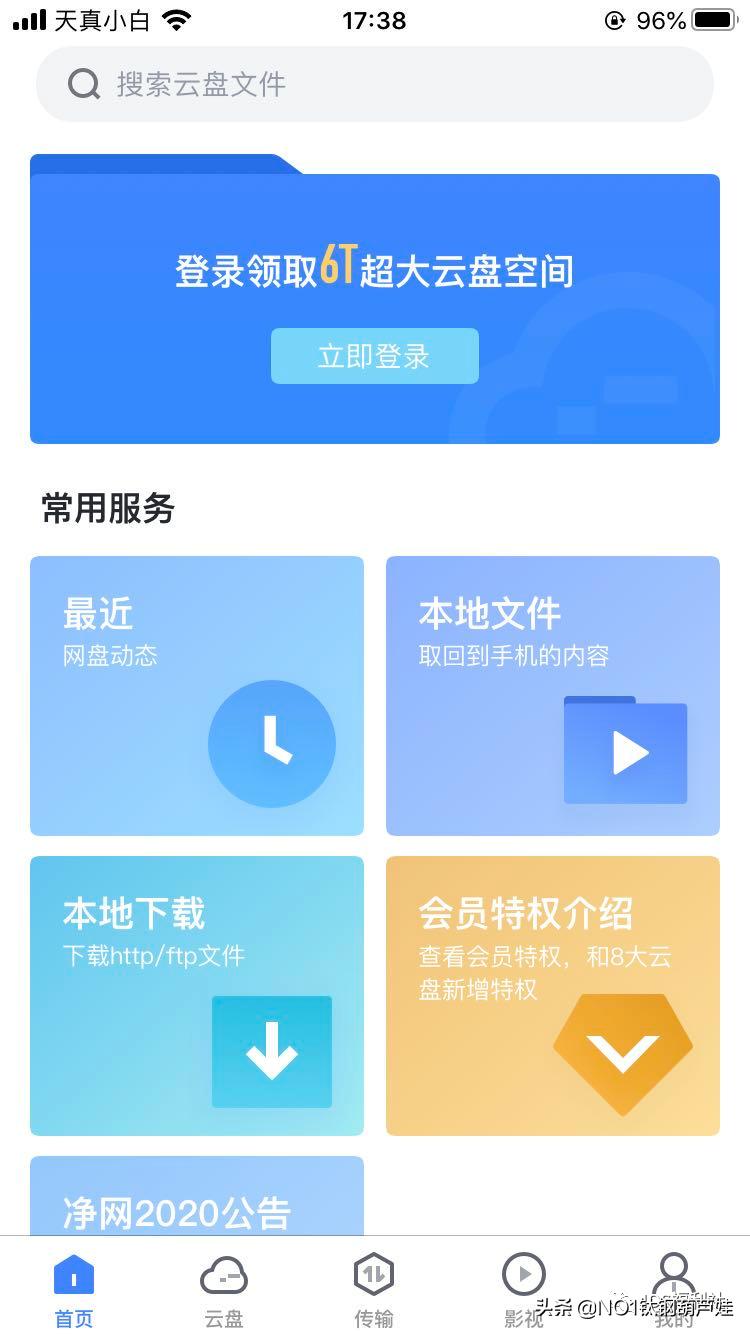This screenshot has width=750, height=1334.
Task: Tap the gold VIP badge icon on 会员特权介绍
Action: pos(622,1051)
